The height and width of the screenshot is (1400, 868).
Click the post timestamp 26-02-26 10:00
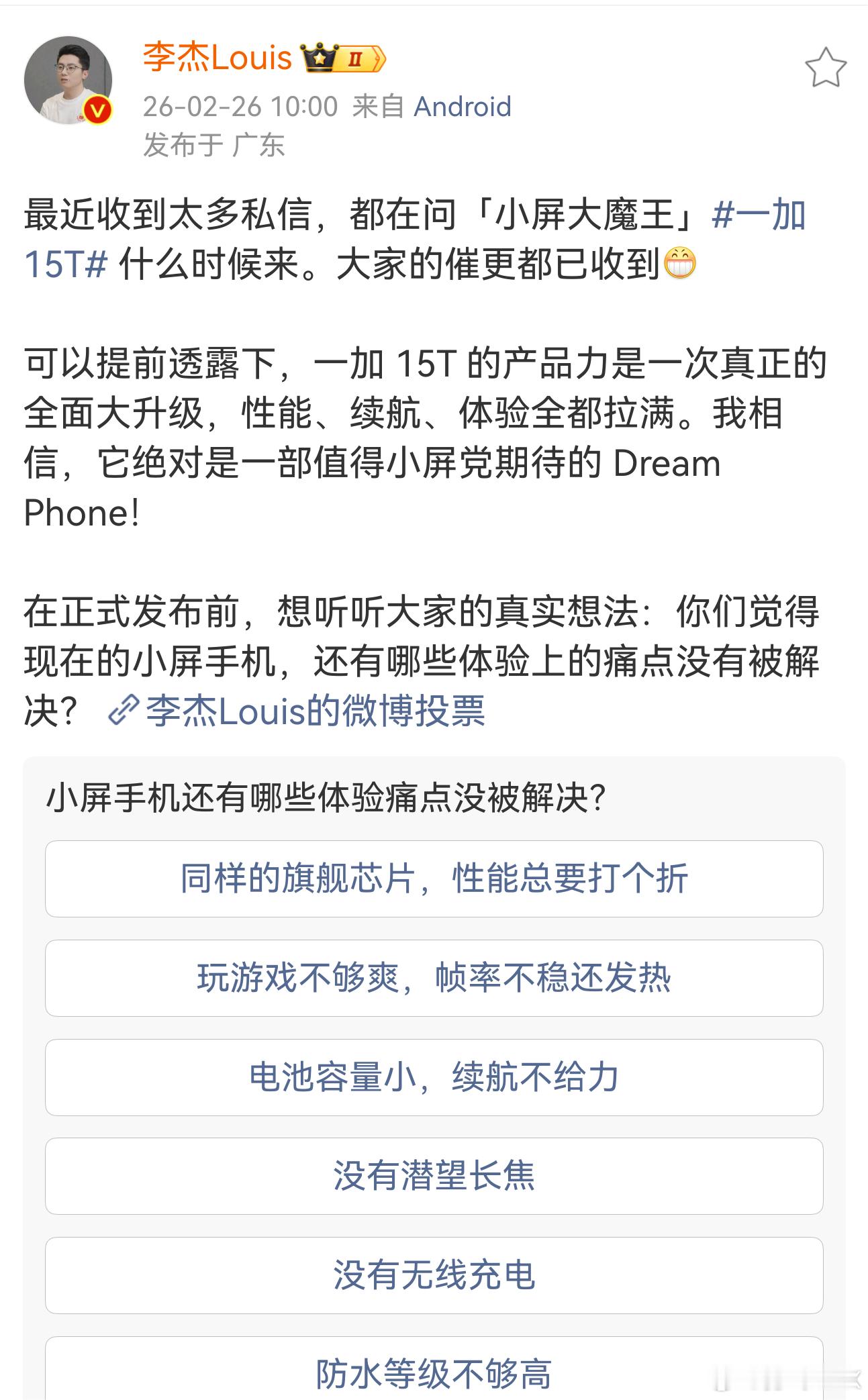[x=240, y=106]
